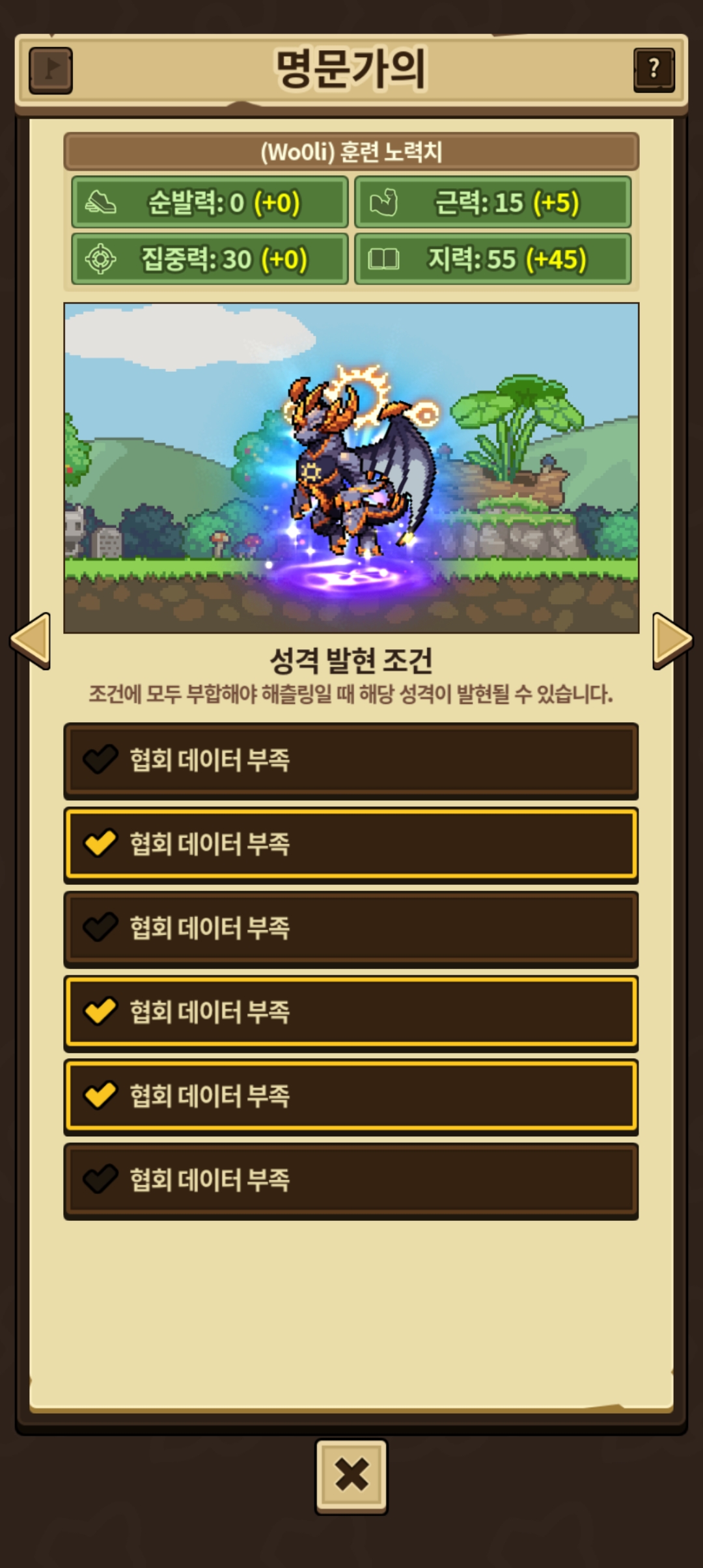
Task: Open the question mark help button
Action: coord(654,69)
